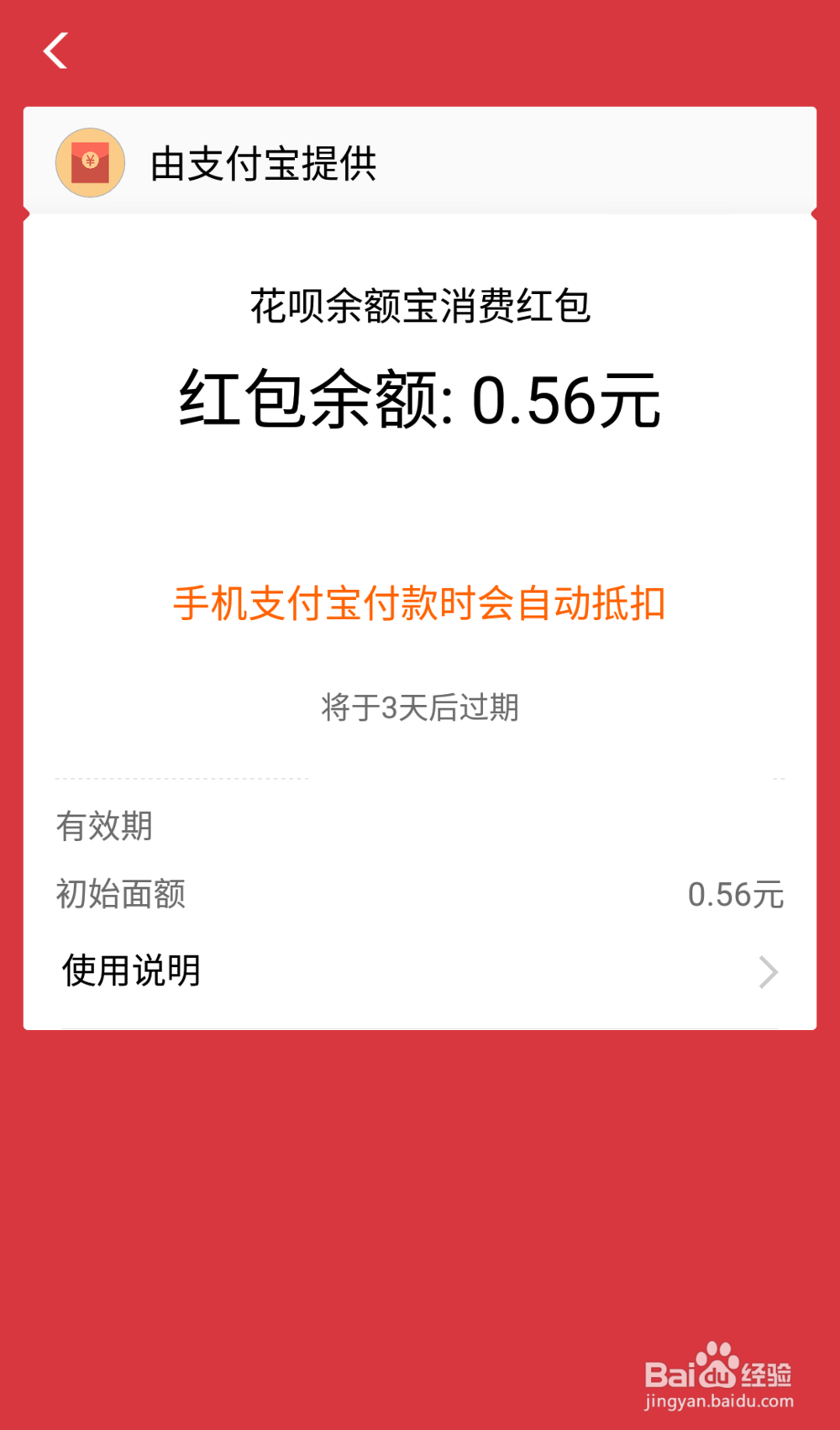Tap the 有效期 label text
Viewport: 840px width, 1430px height.
click(105, 828)
